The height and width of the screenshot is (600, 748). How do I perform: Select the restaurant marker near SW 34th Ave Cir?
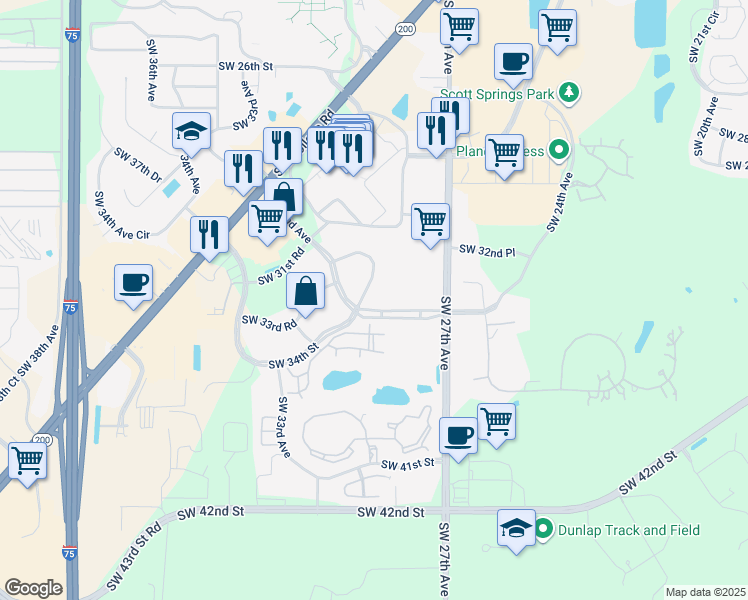pyautogui.click(x=208, y=235)
